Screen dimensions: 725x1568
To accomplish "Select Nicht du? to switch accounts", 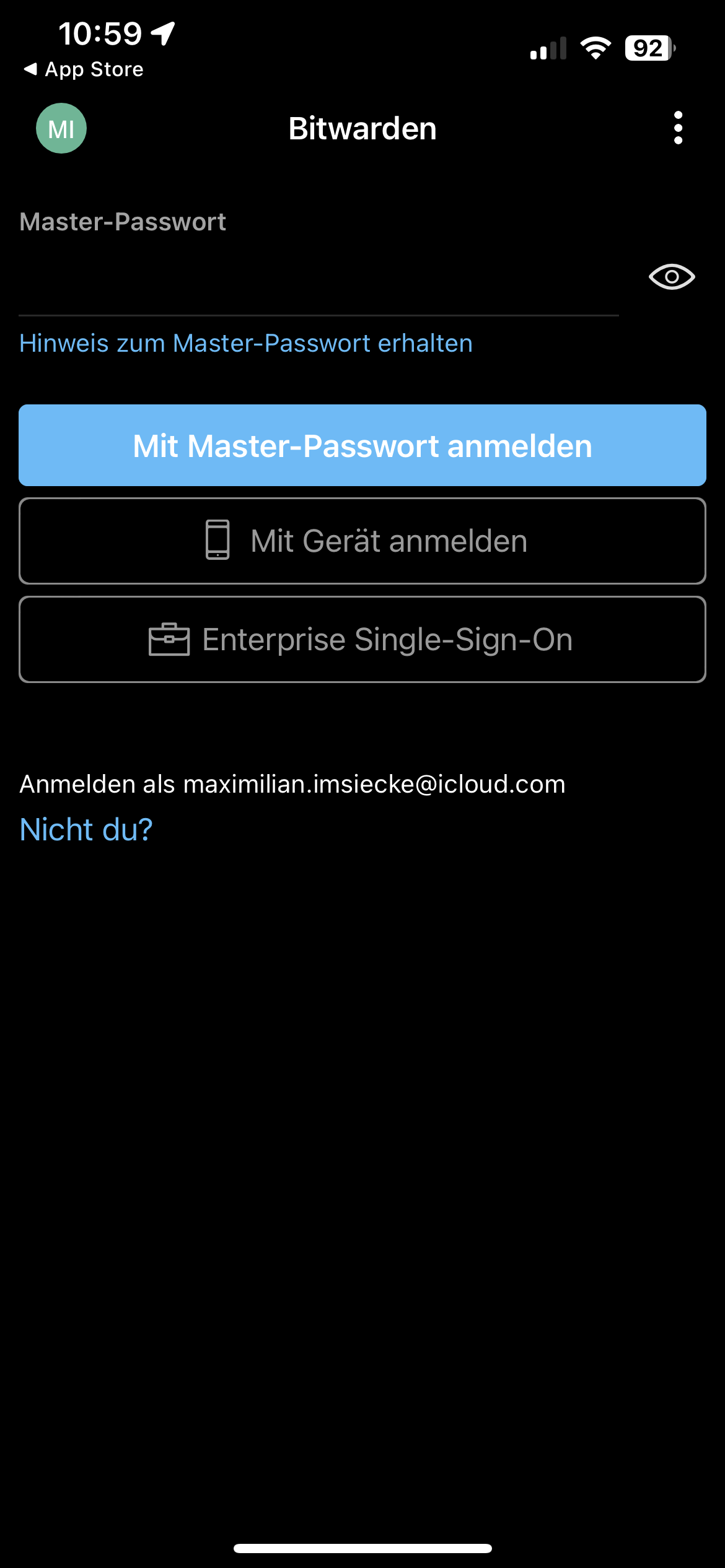I will 86,828.
